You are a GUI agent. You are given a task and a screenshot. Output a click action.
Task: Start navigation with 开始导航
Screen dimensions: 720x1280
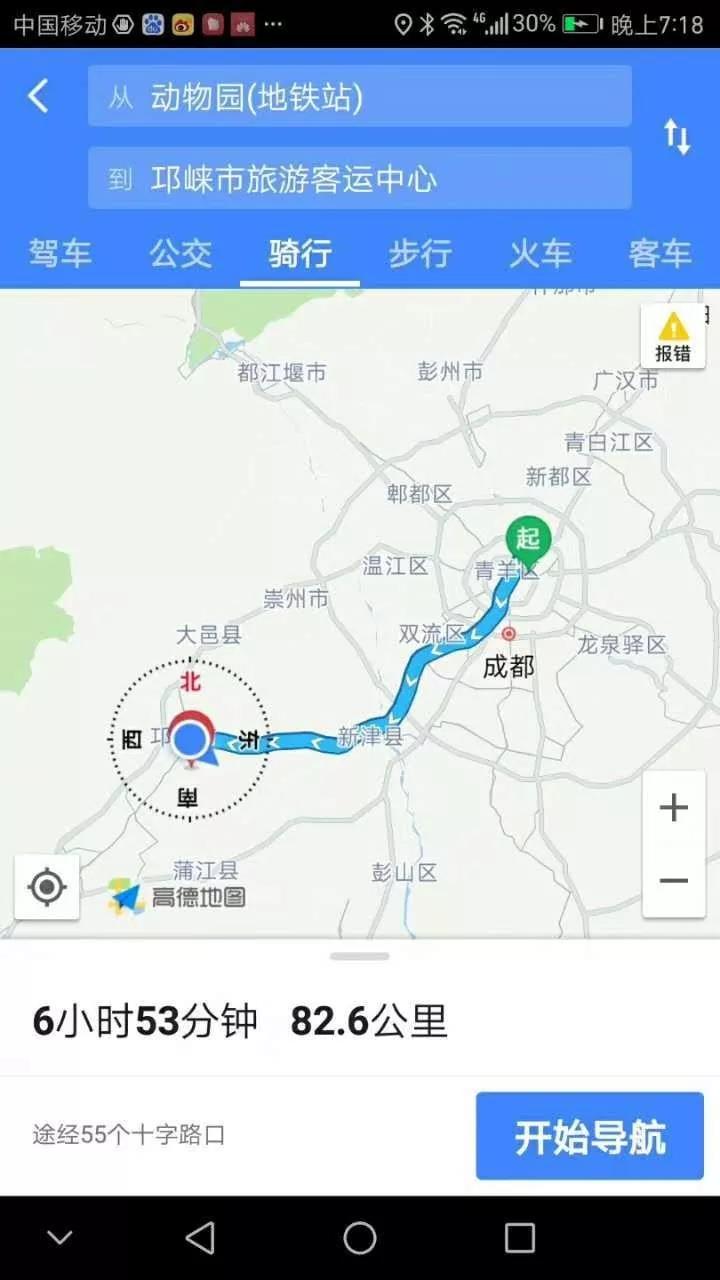590,1137
